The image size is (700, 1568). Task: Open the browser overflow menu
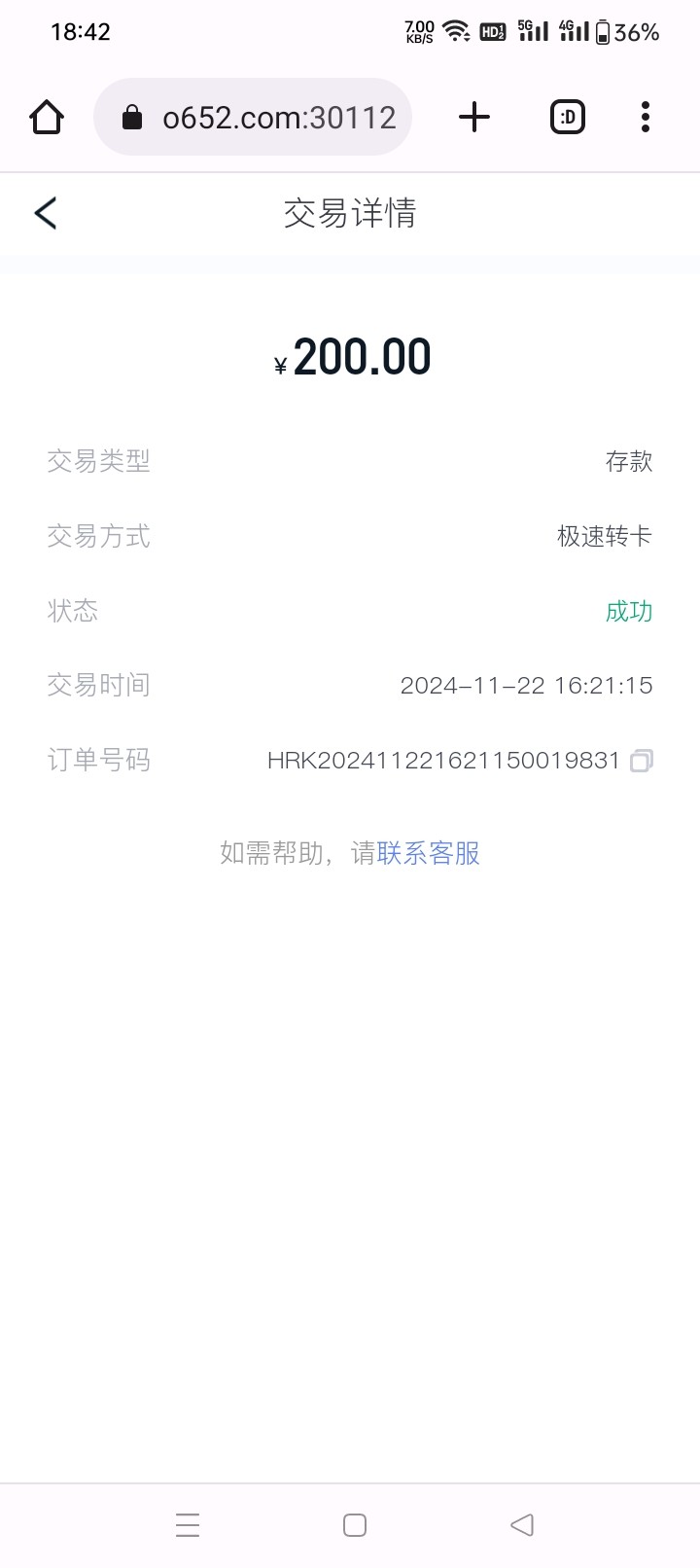click(646, 118)
